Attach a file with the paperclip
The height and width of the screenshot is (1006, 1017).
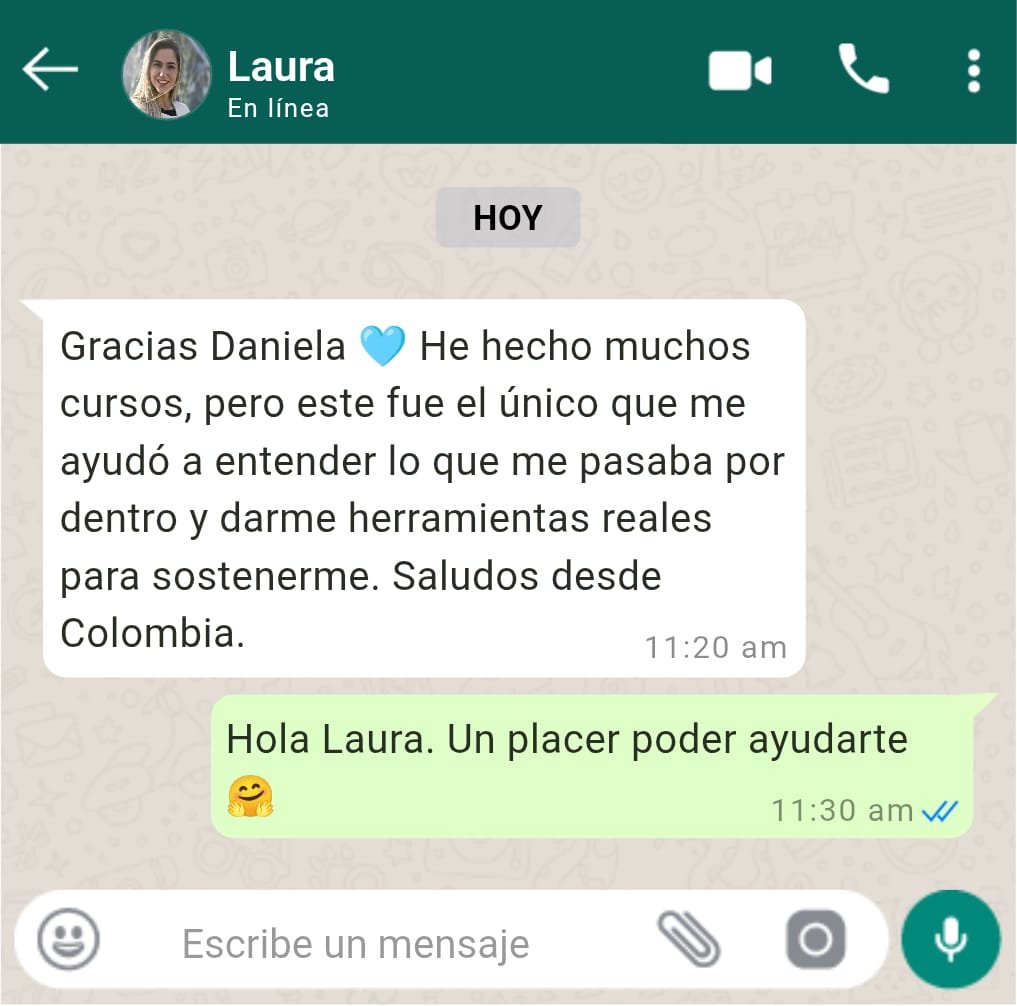688,940
